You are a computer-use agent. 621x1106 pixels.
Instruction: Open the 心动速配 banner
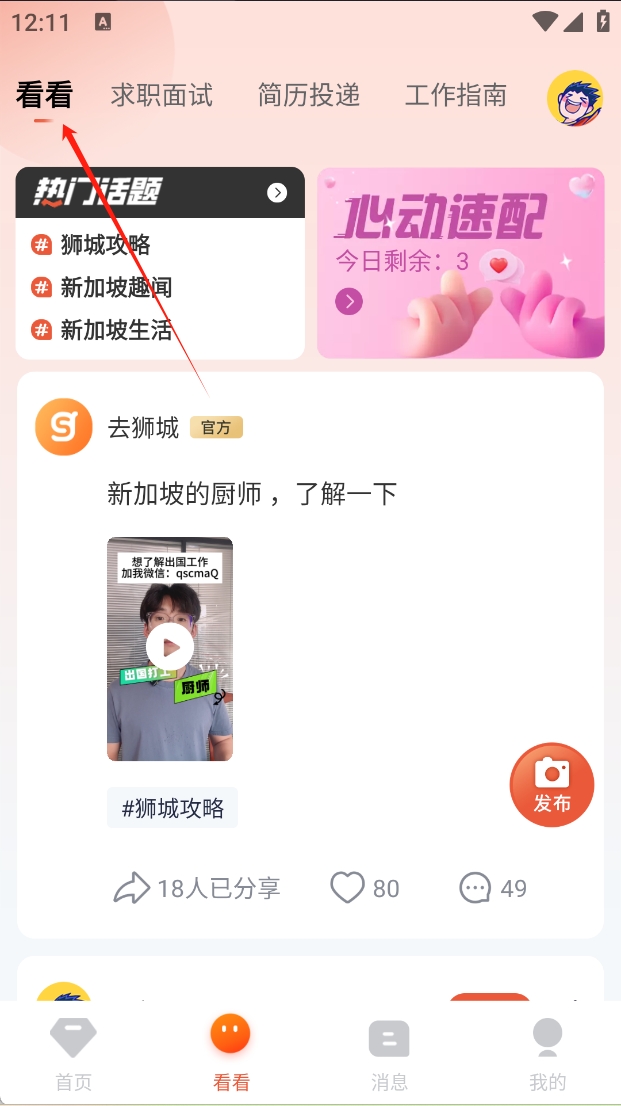(x=461, y=263)
